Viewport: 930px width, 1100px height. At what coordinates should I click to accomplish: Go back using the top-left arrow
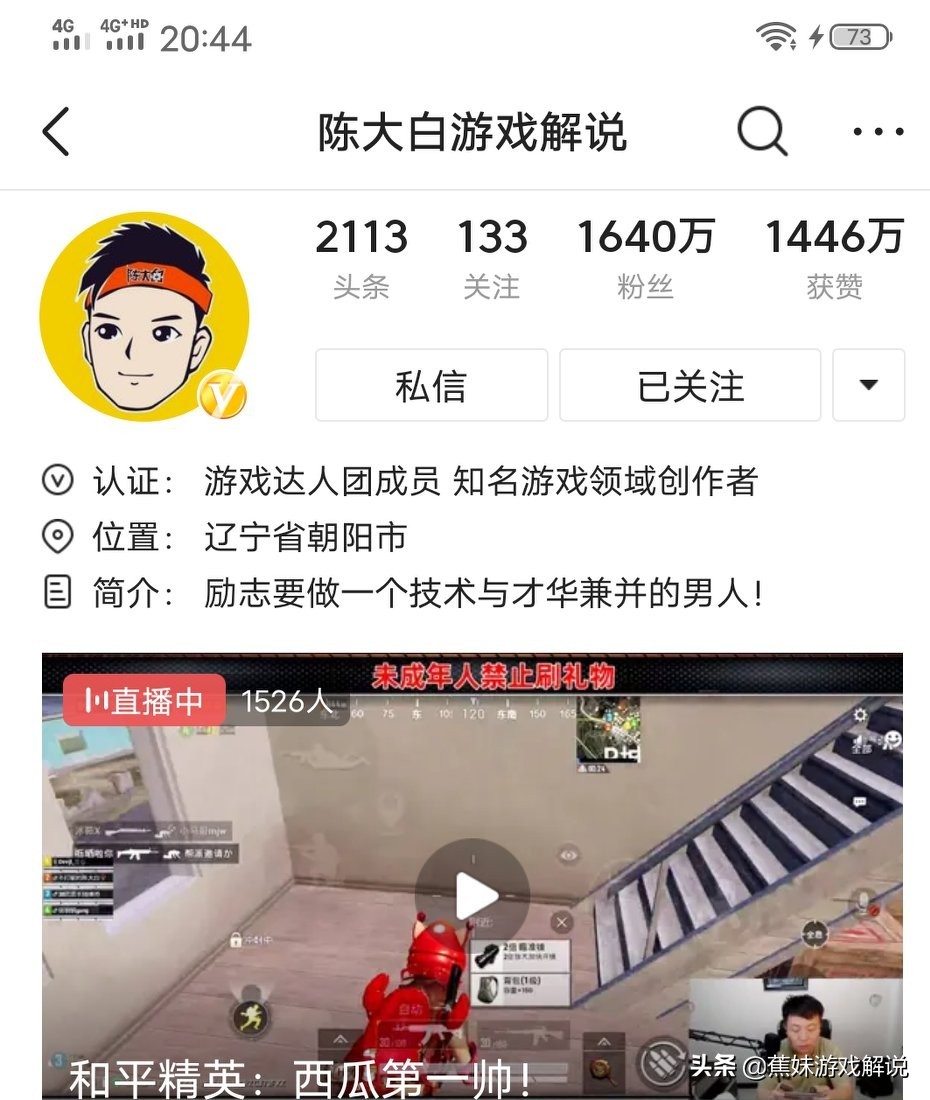pyautogui.click(x=57, y=132)
